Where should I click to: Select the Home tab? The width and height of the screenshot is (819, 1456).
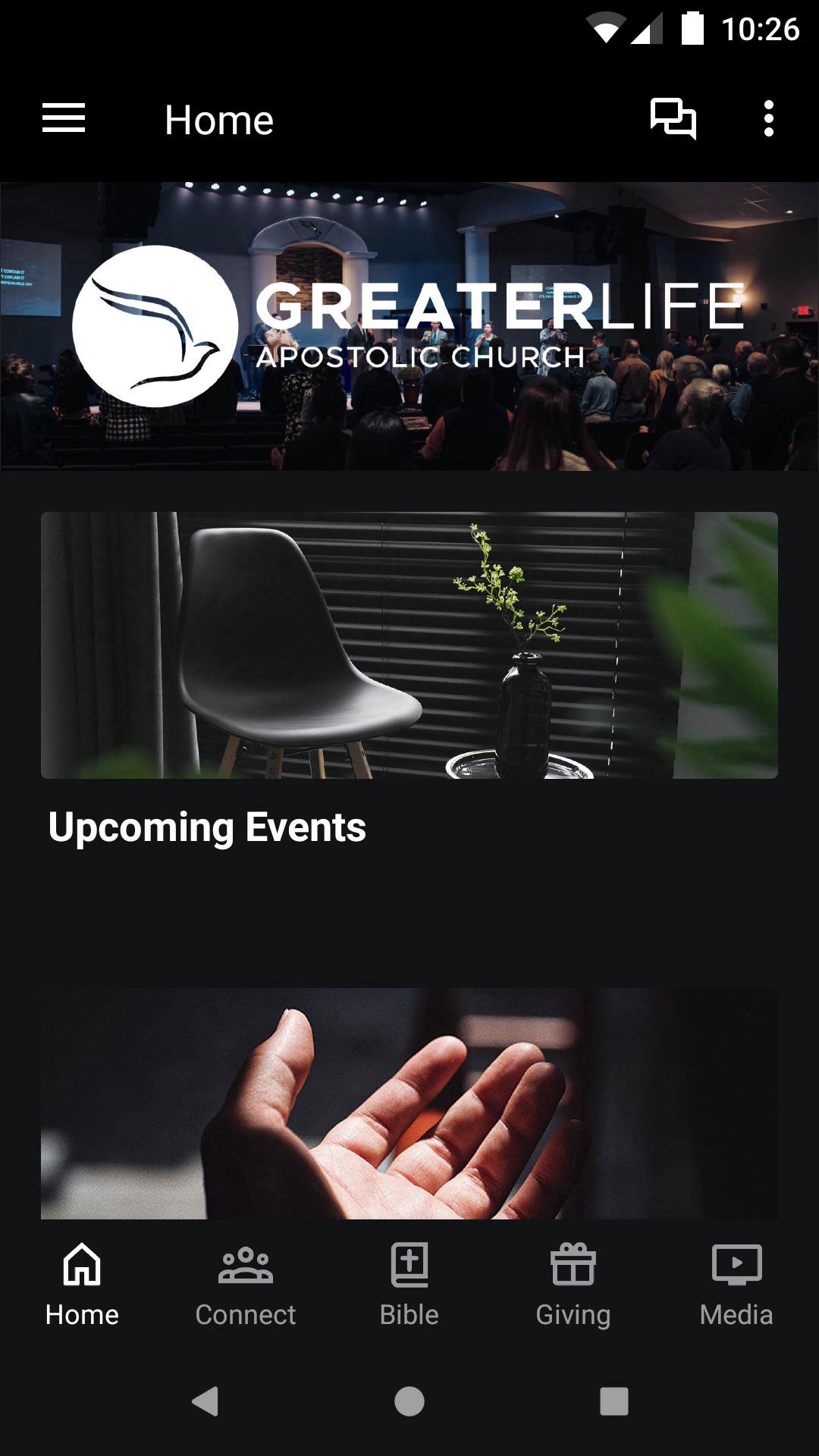point(82,1283)
